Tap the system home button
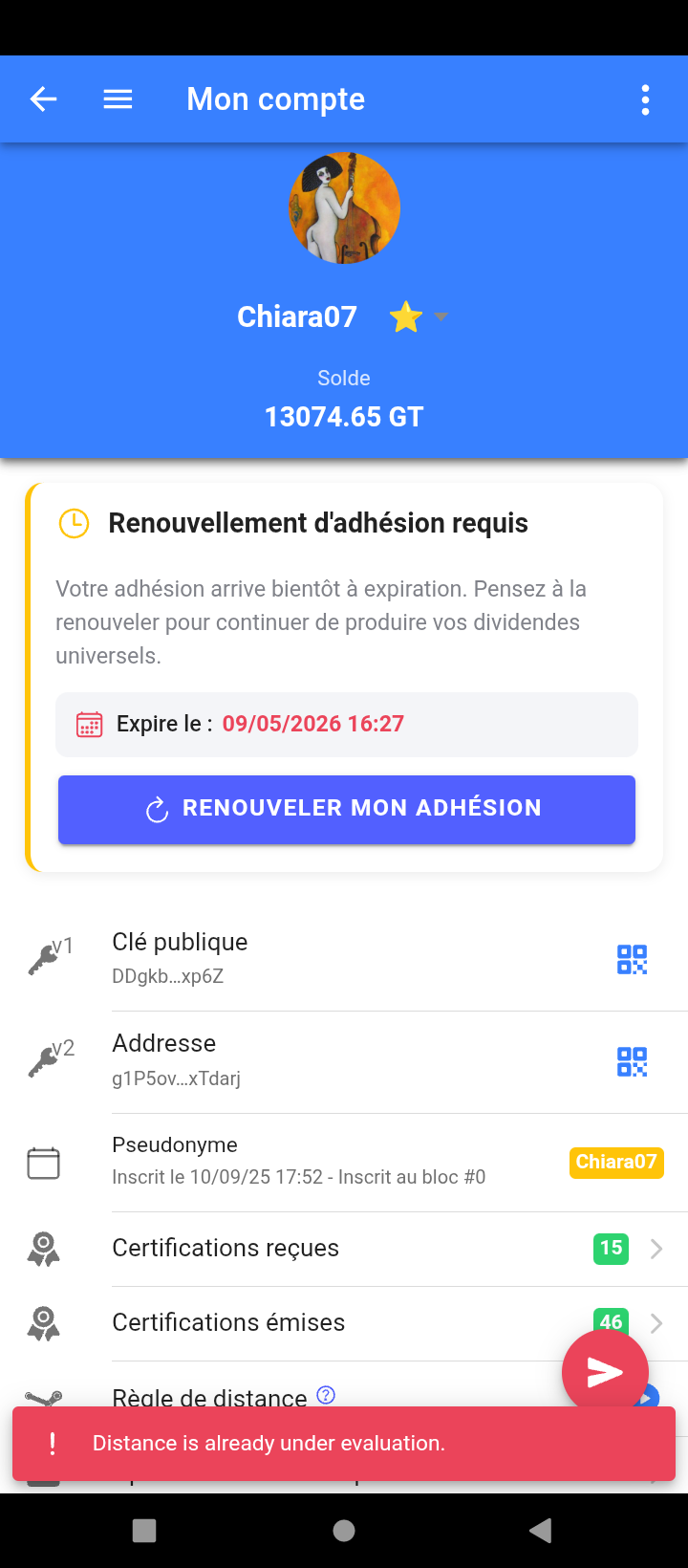Viewport: 688px width, 1568px height. point(344,1531)
